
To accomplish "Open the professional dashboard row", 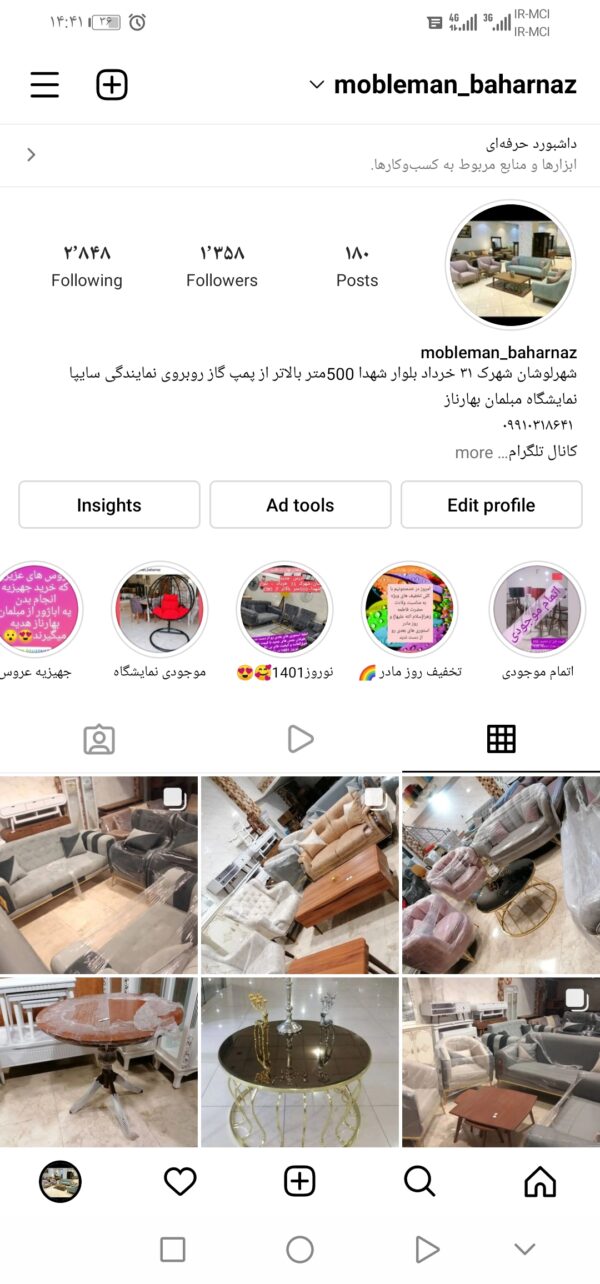I will pyautogui.click(x=300, y=154).
